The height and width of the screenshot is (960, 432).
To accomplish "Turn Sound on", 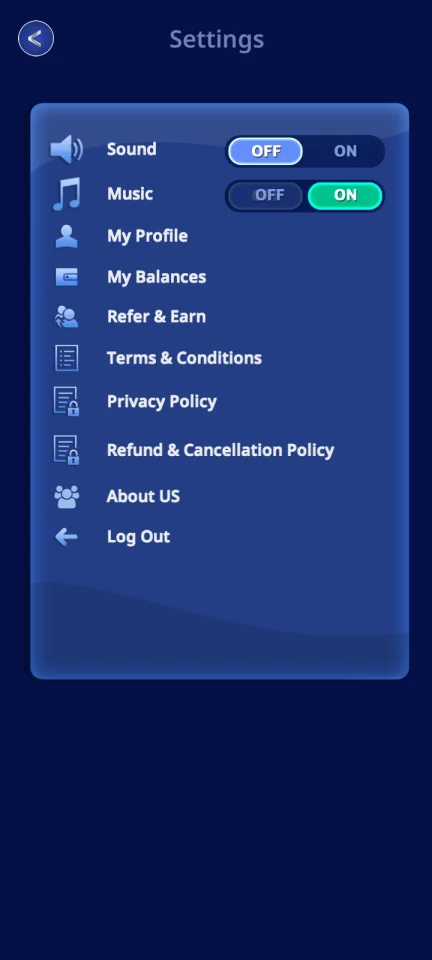I will pos(345,151).
